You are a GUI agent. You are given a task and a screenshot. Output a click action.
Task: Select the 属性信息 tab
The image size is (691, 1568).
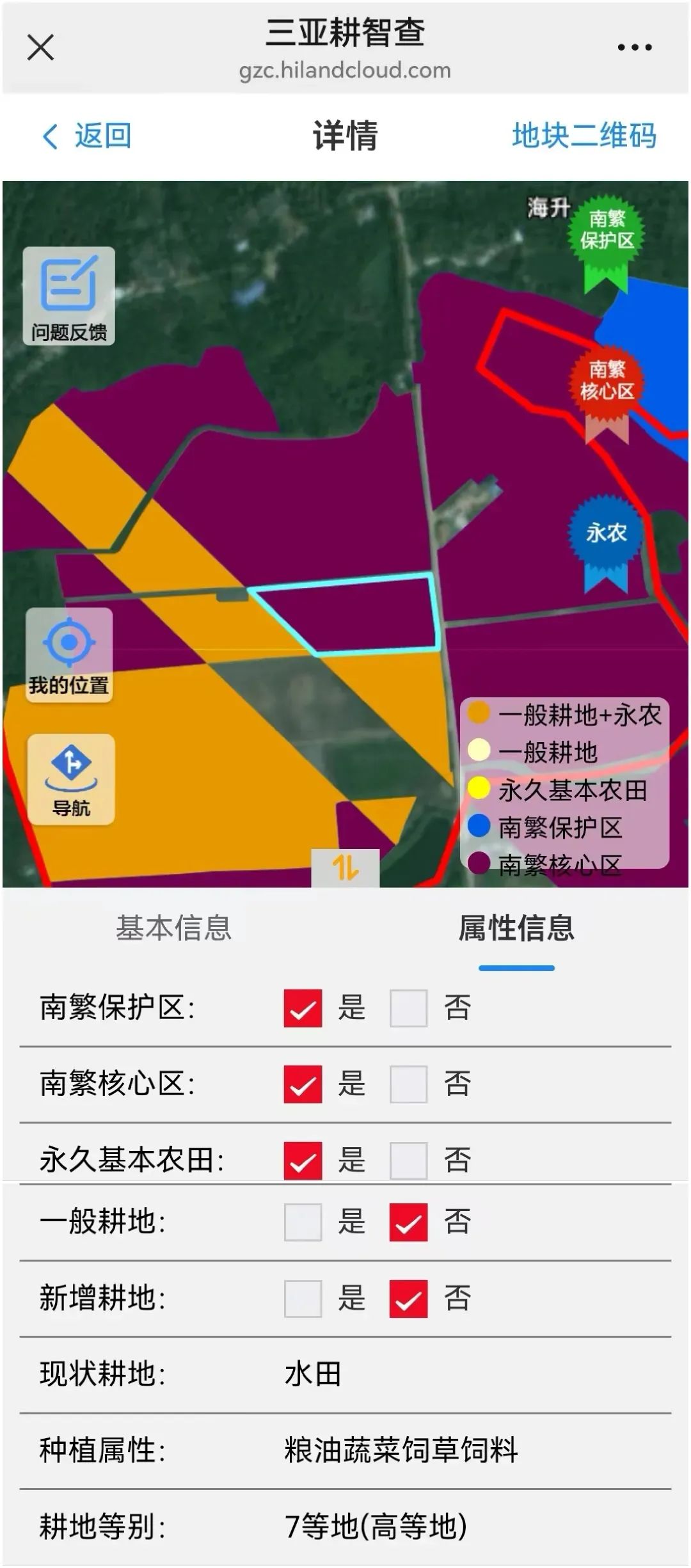[516, 928]
